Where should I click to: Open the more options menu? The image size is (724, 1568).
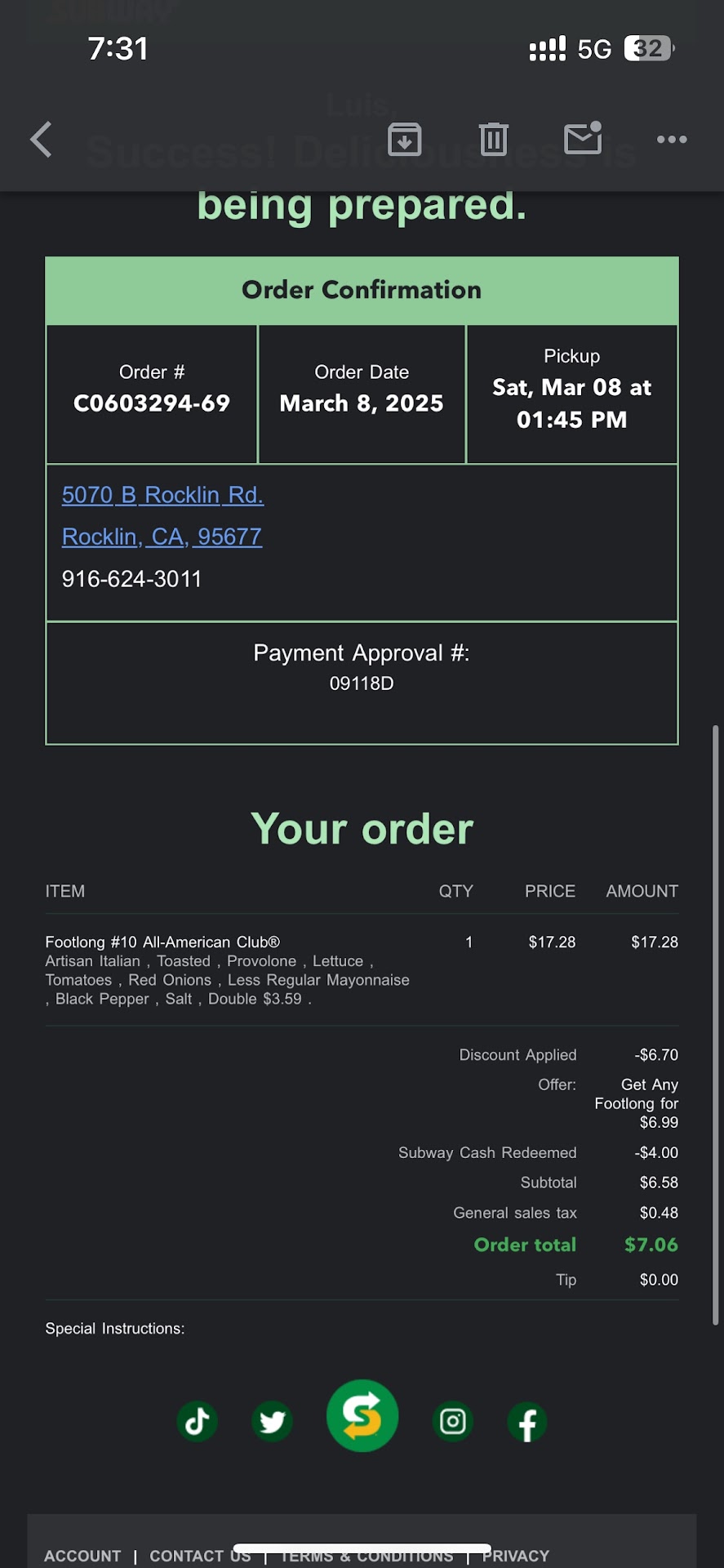(x=672, y=140)
